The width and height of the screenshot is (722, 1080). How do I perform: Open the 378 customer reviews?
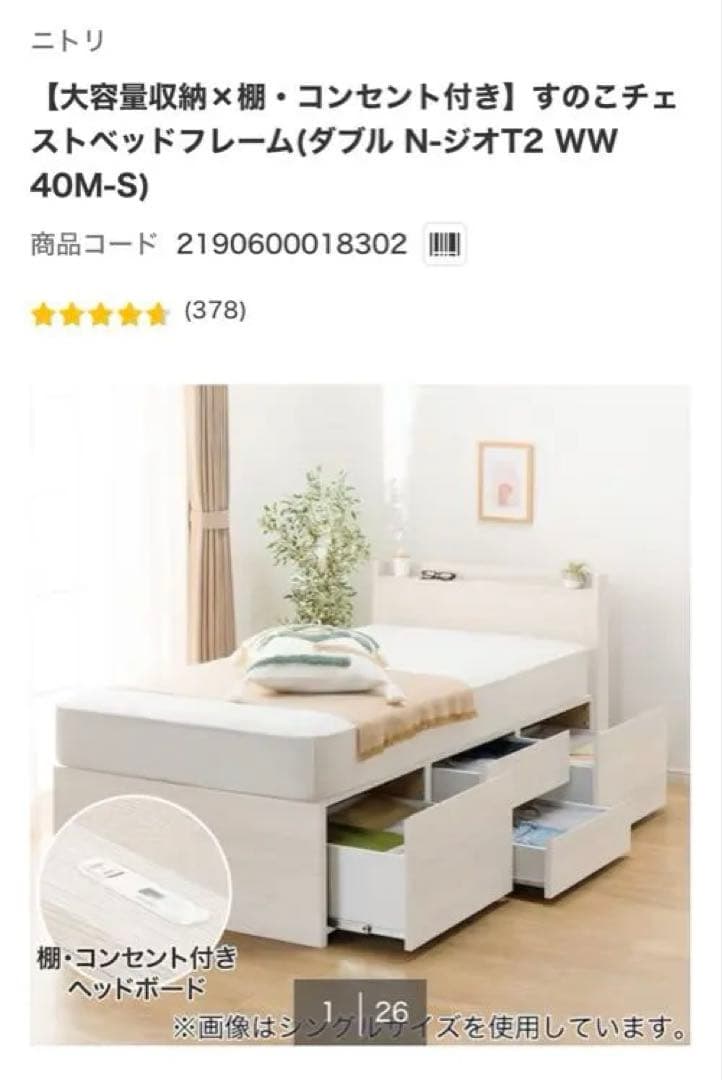[215, 311]
